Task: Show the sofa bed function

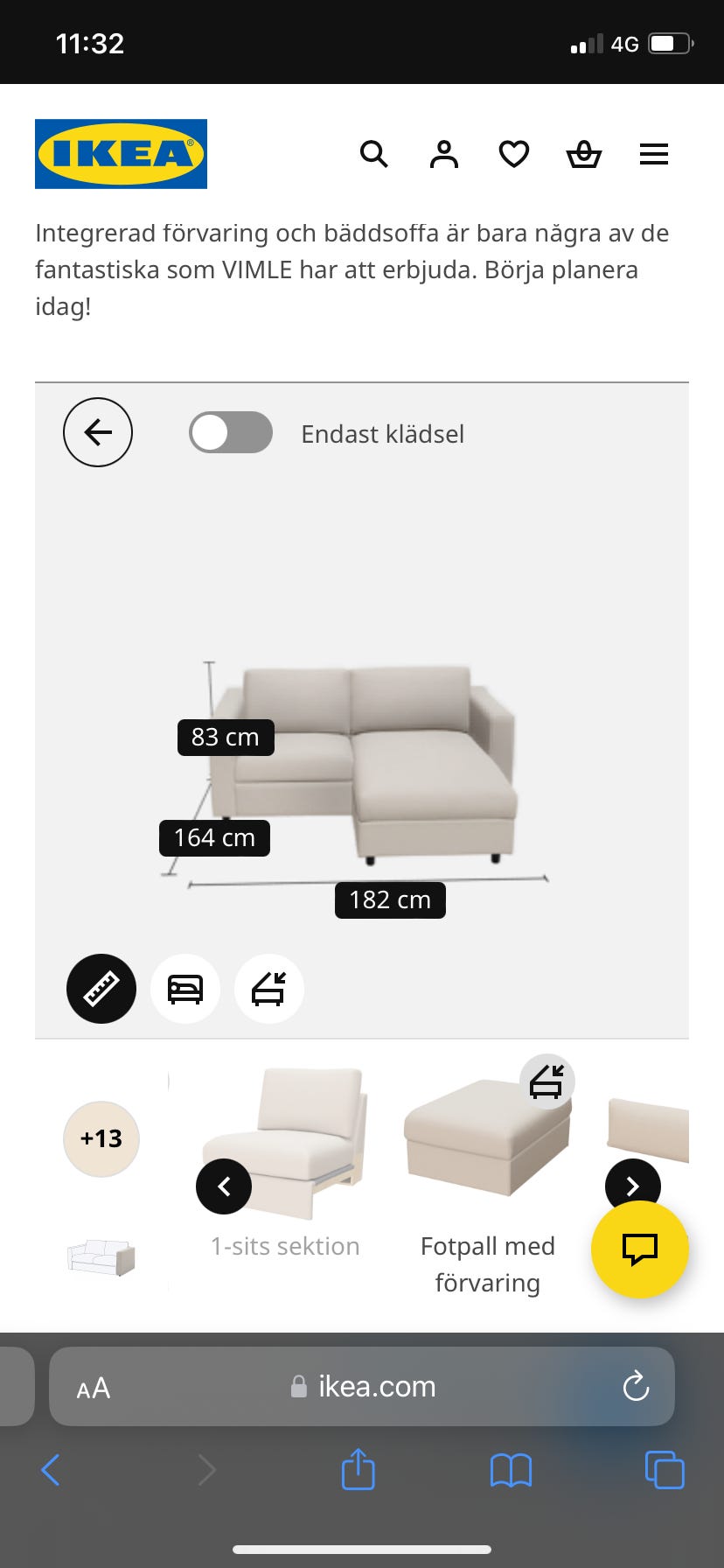Action: click(185, 989)
